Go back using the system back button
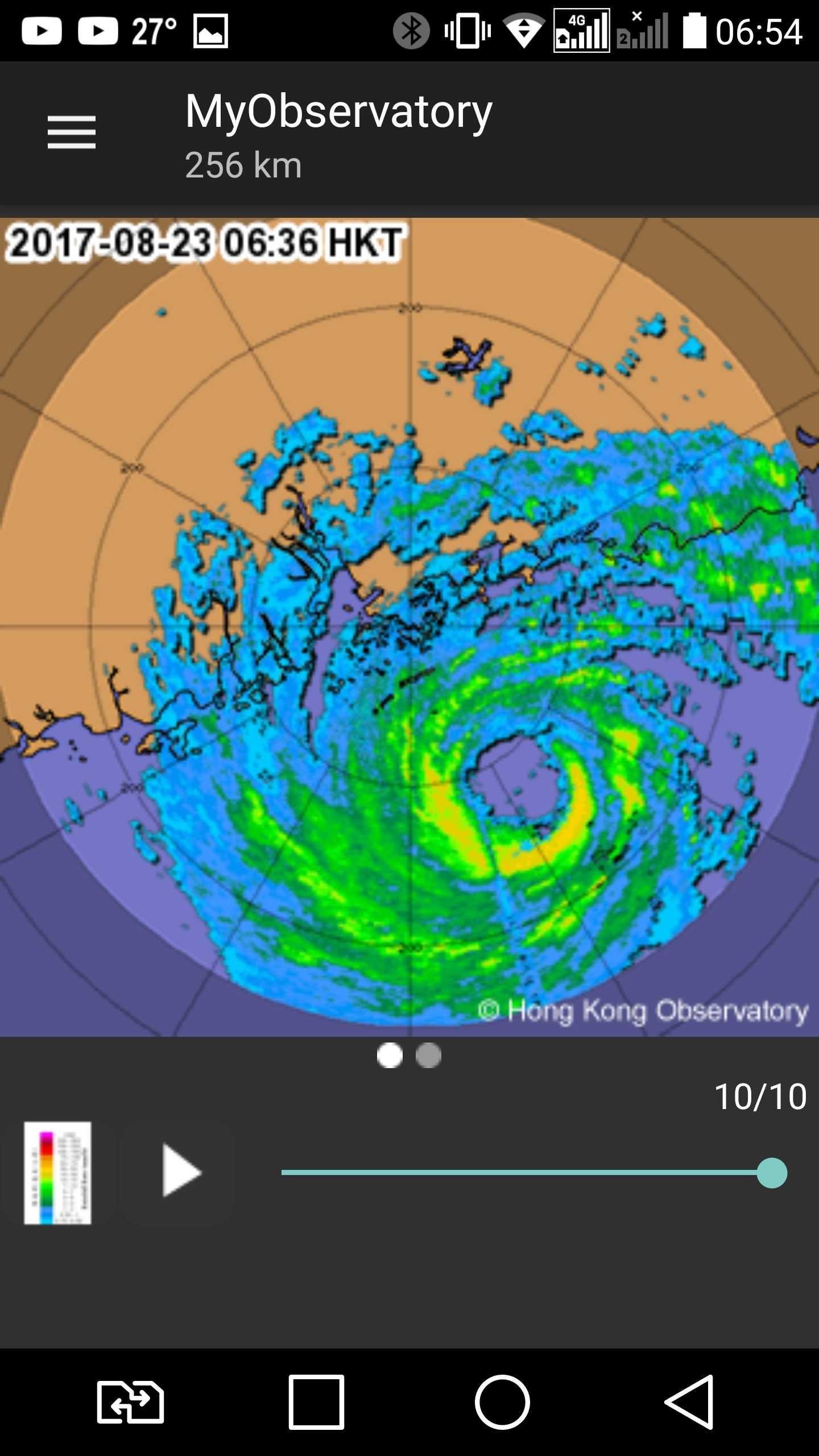The image size is (819, 1456). point(689,1402)
